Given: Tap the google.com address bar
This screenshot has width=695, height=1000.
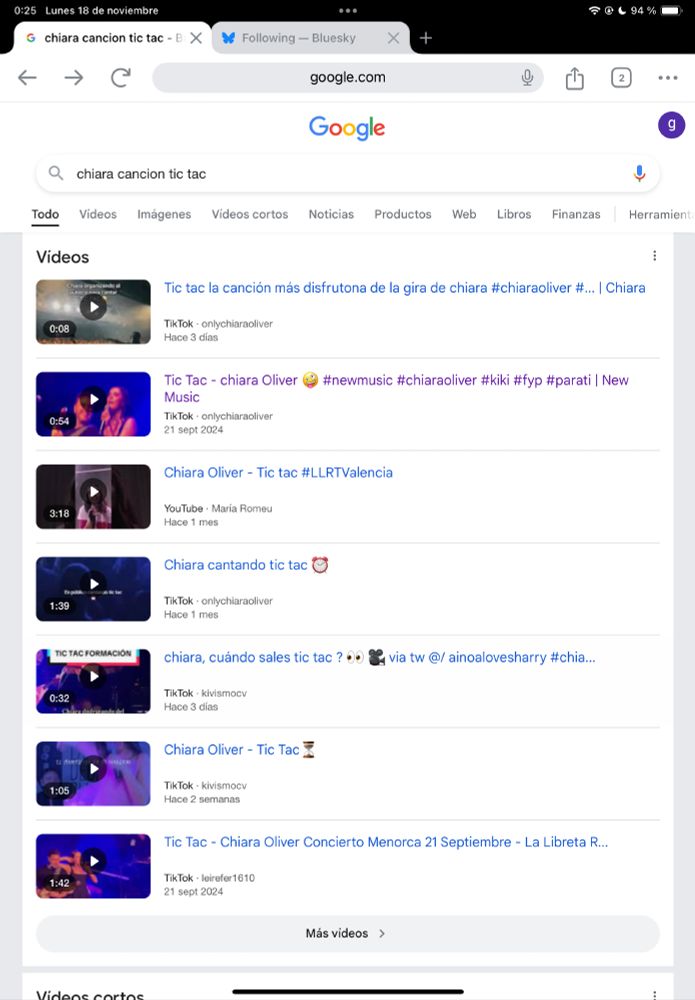Looking at the screenshot, I should pos(347,78).
